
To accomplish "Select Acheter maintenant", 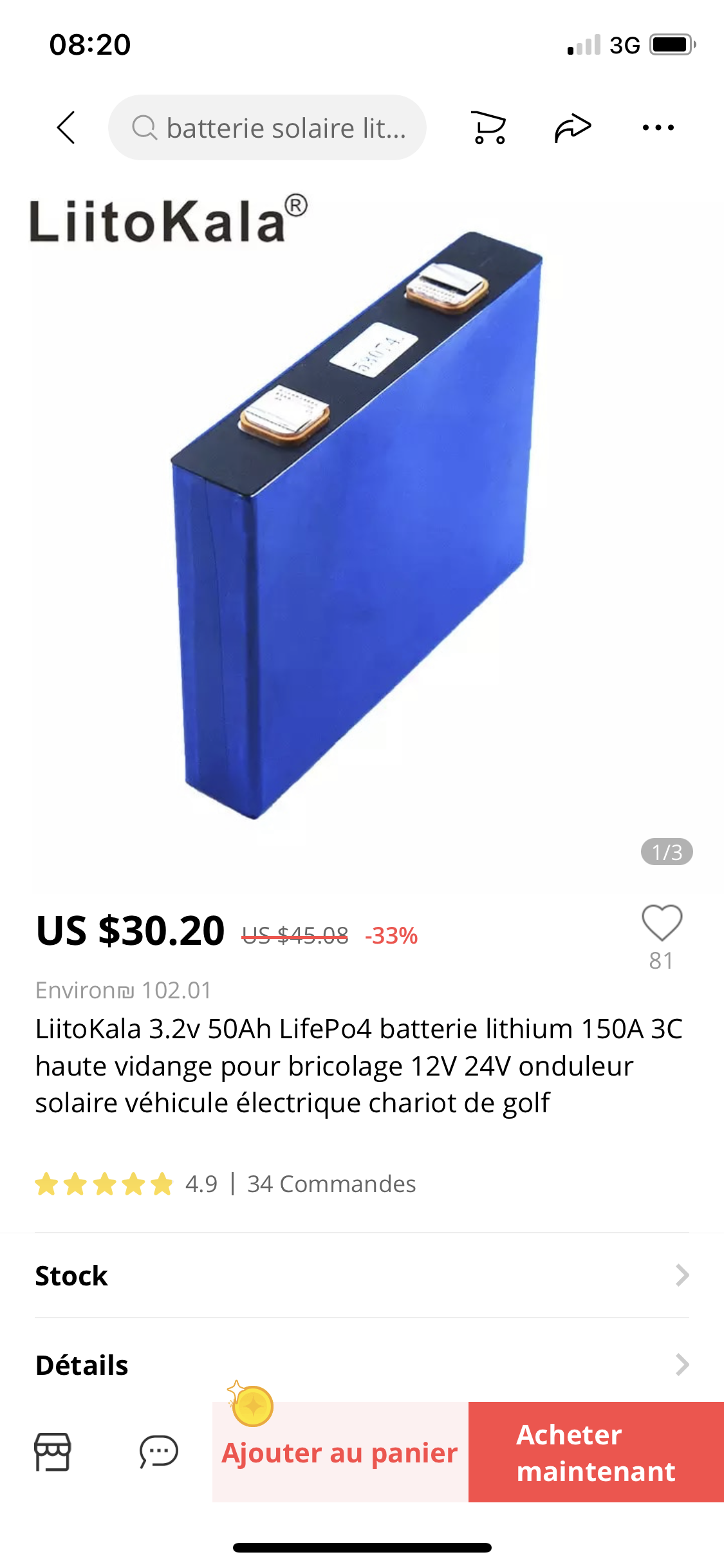I will (596, 1452).
